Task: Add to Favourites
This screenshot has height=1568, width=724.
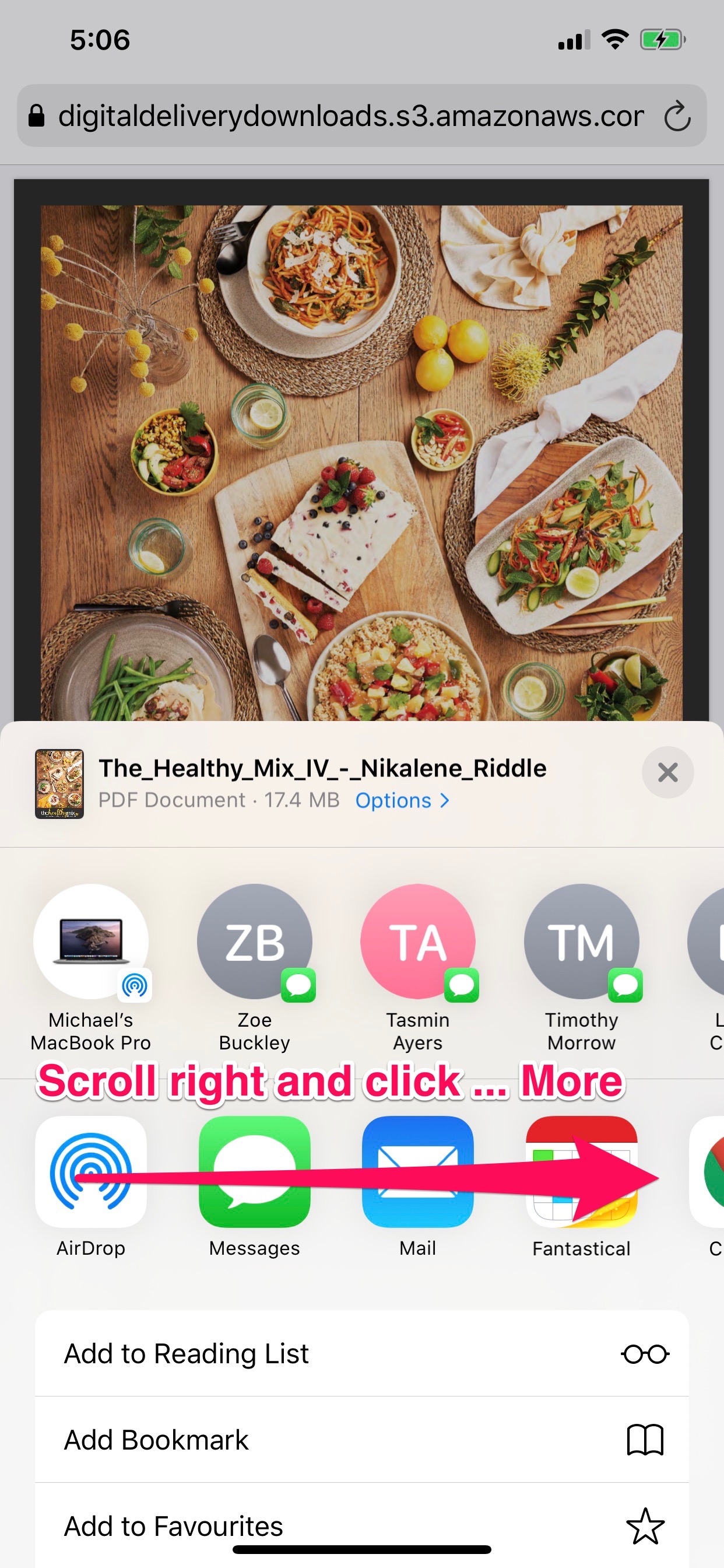Action: click(361, 1525)
